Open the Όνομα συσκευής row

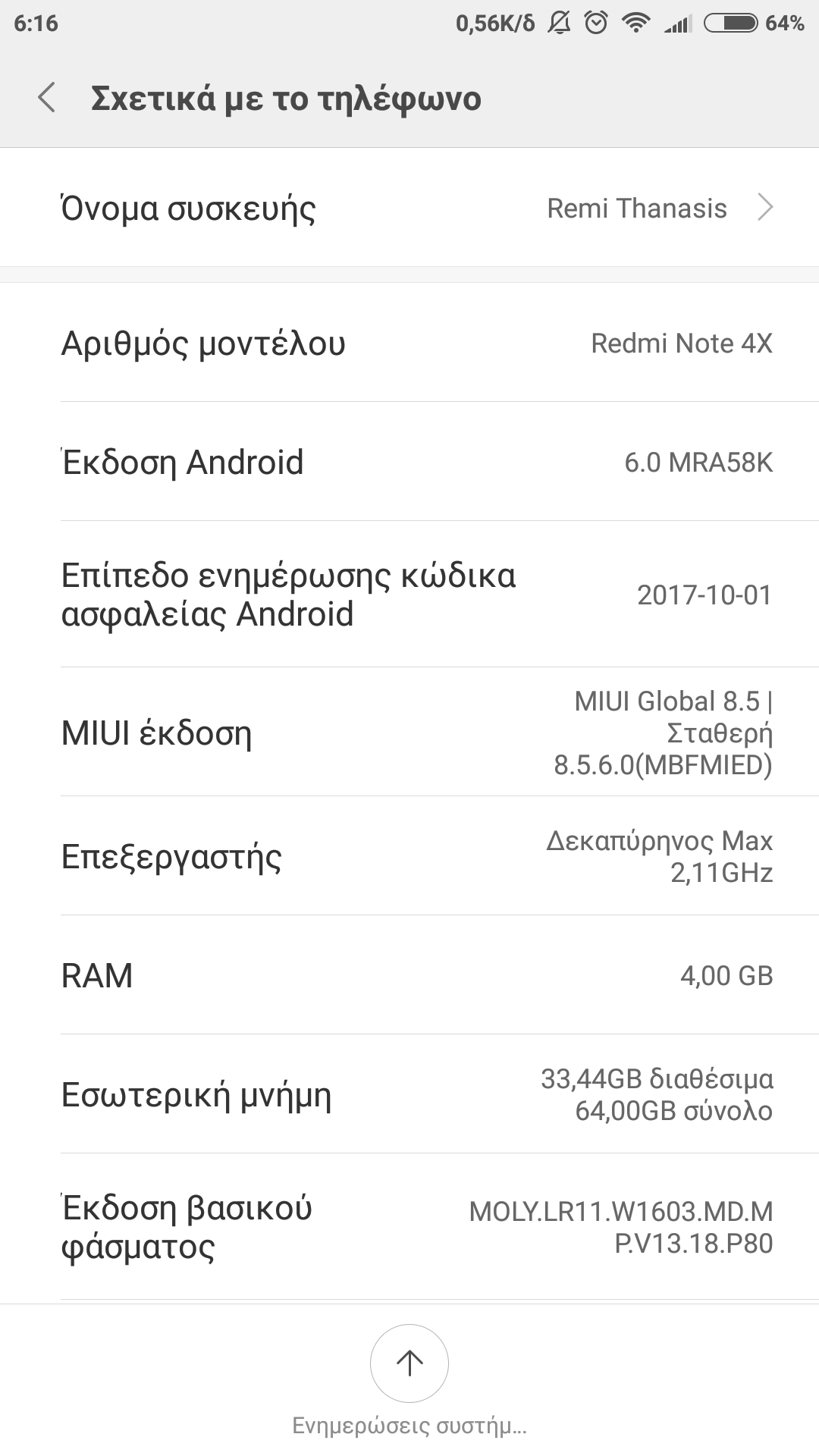[x=409, y=208]
